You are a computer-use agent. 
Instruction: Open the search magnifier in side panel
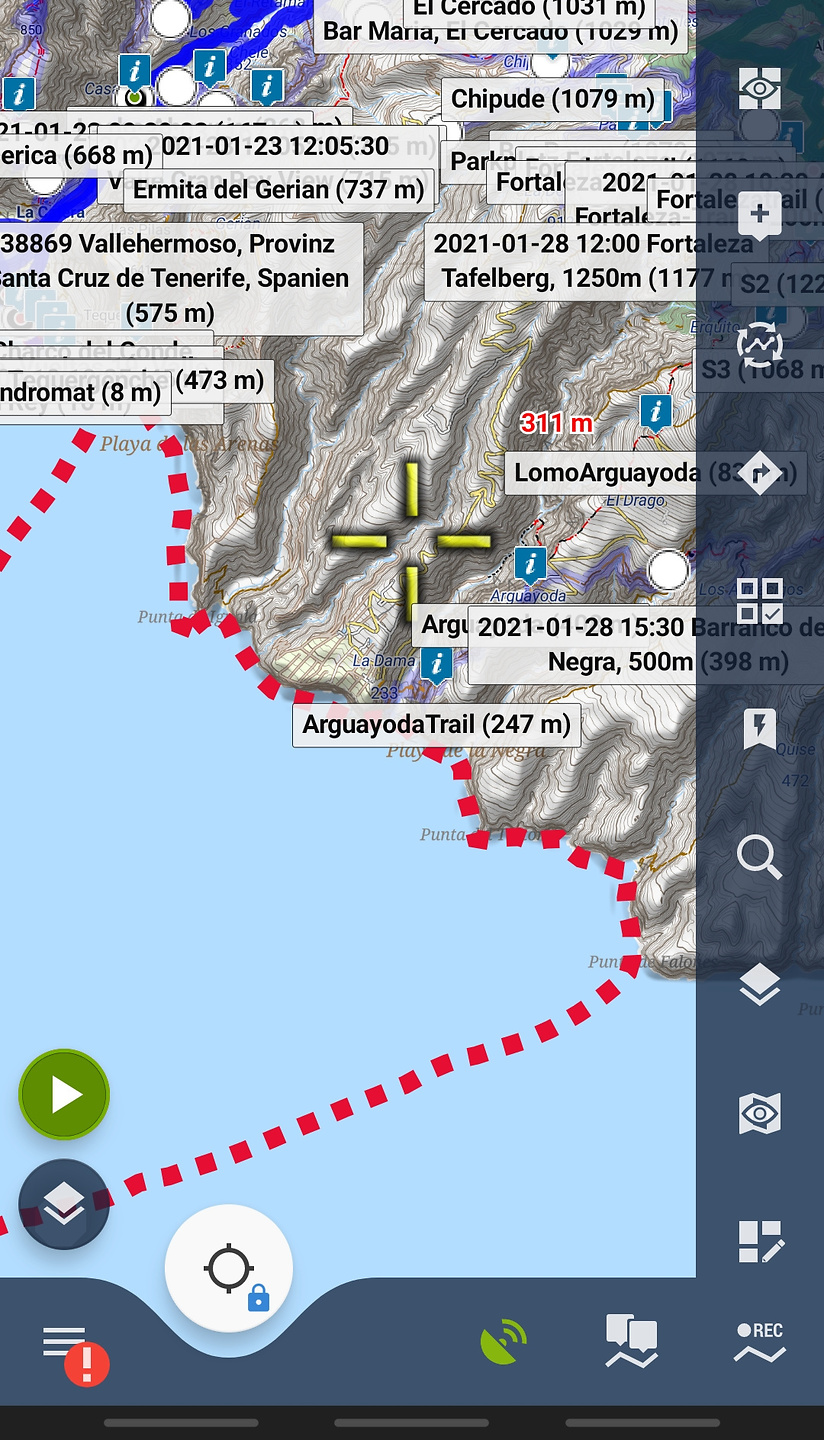tap(760, 858)
